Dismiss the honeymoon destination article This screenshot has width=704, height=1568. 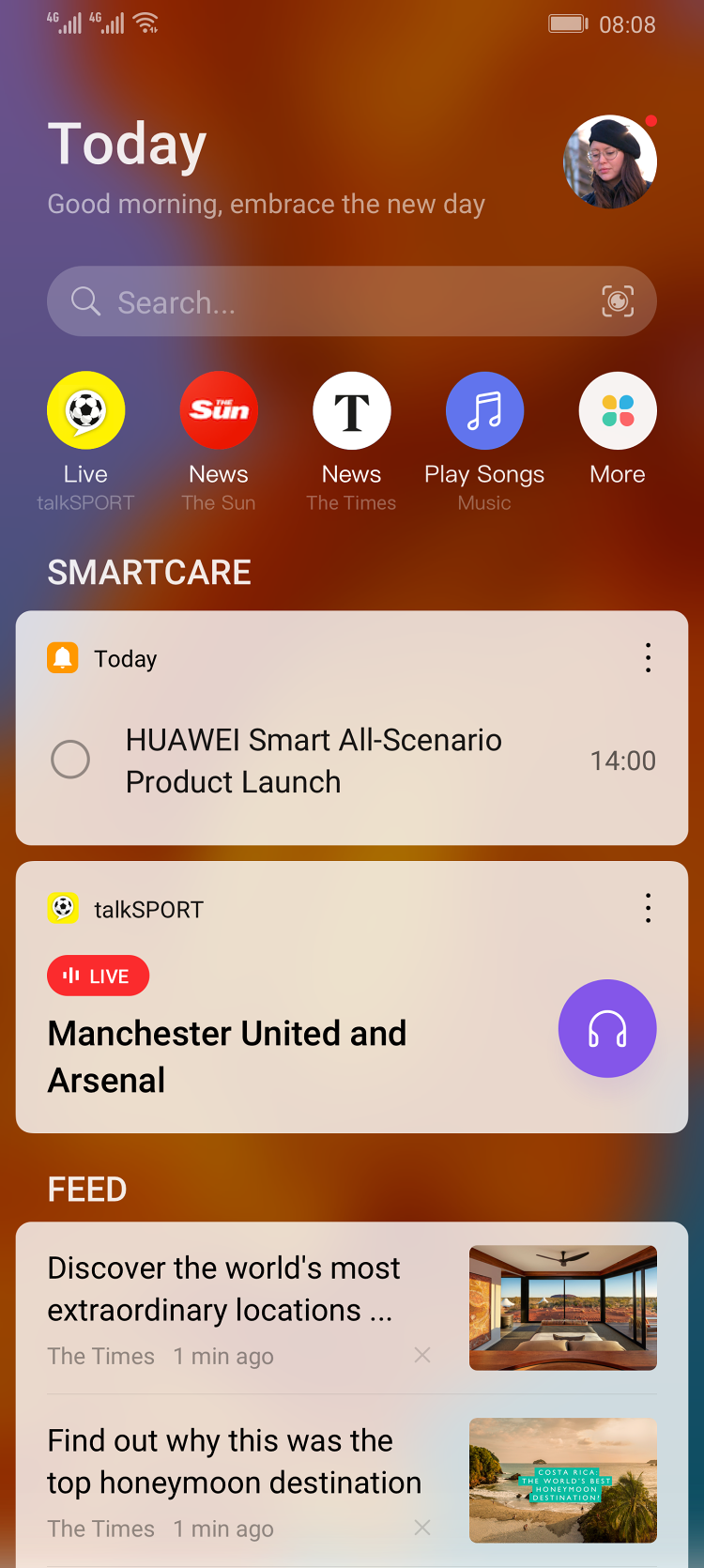422,1528
